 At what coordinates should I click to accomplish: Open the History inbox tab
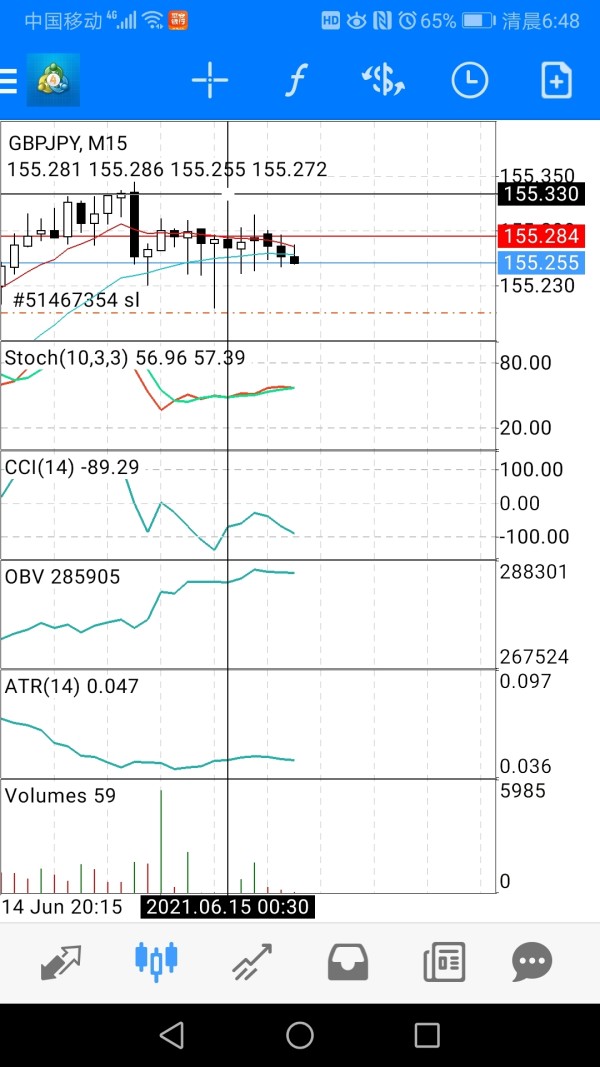pos(348,962)
